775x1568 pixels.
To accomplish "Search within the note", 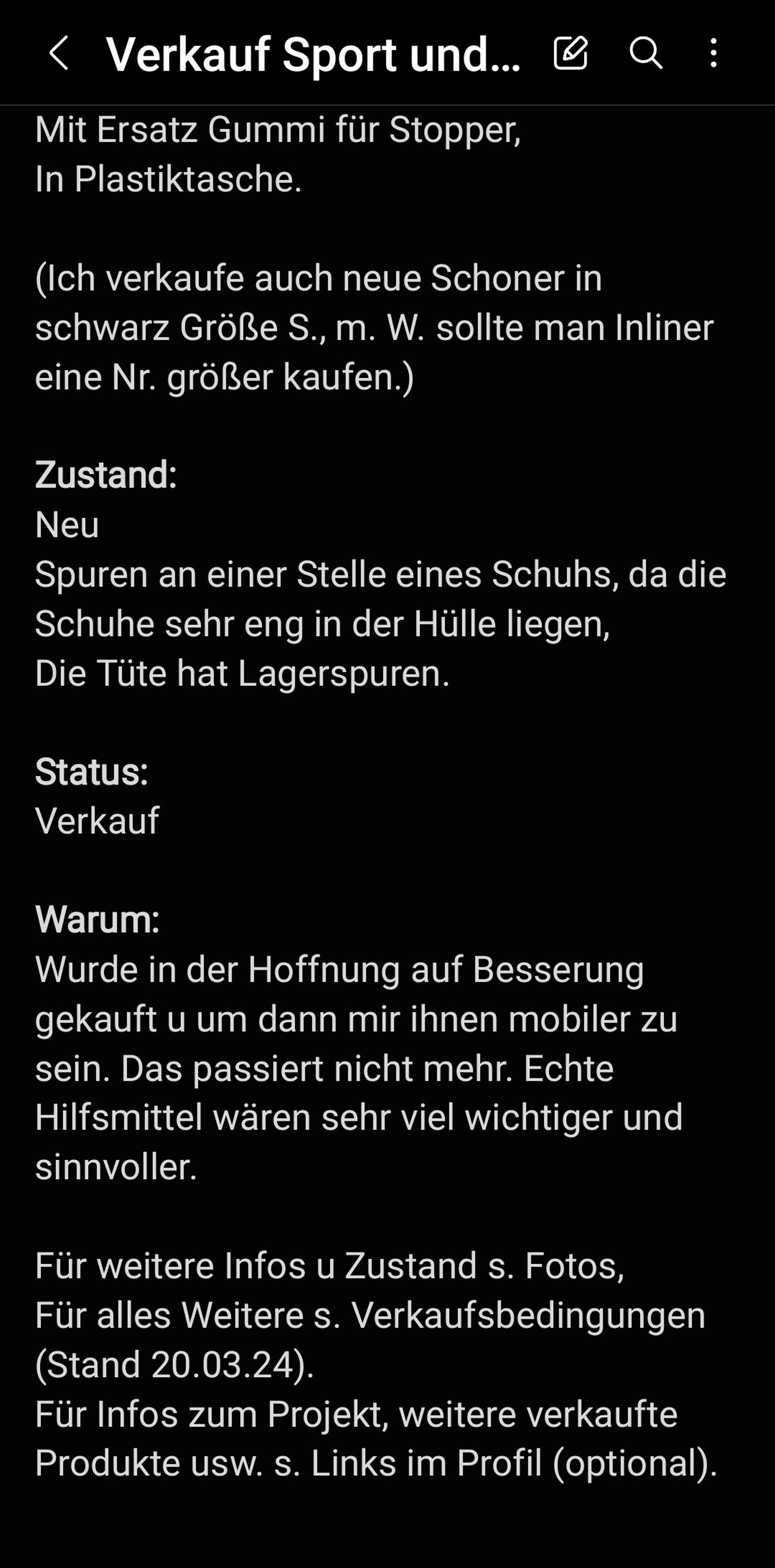I will click(646, 53).
